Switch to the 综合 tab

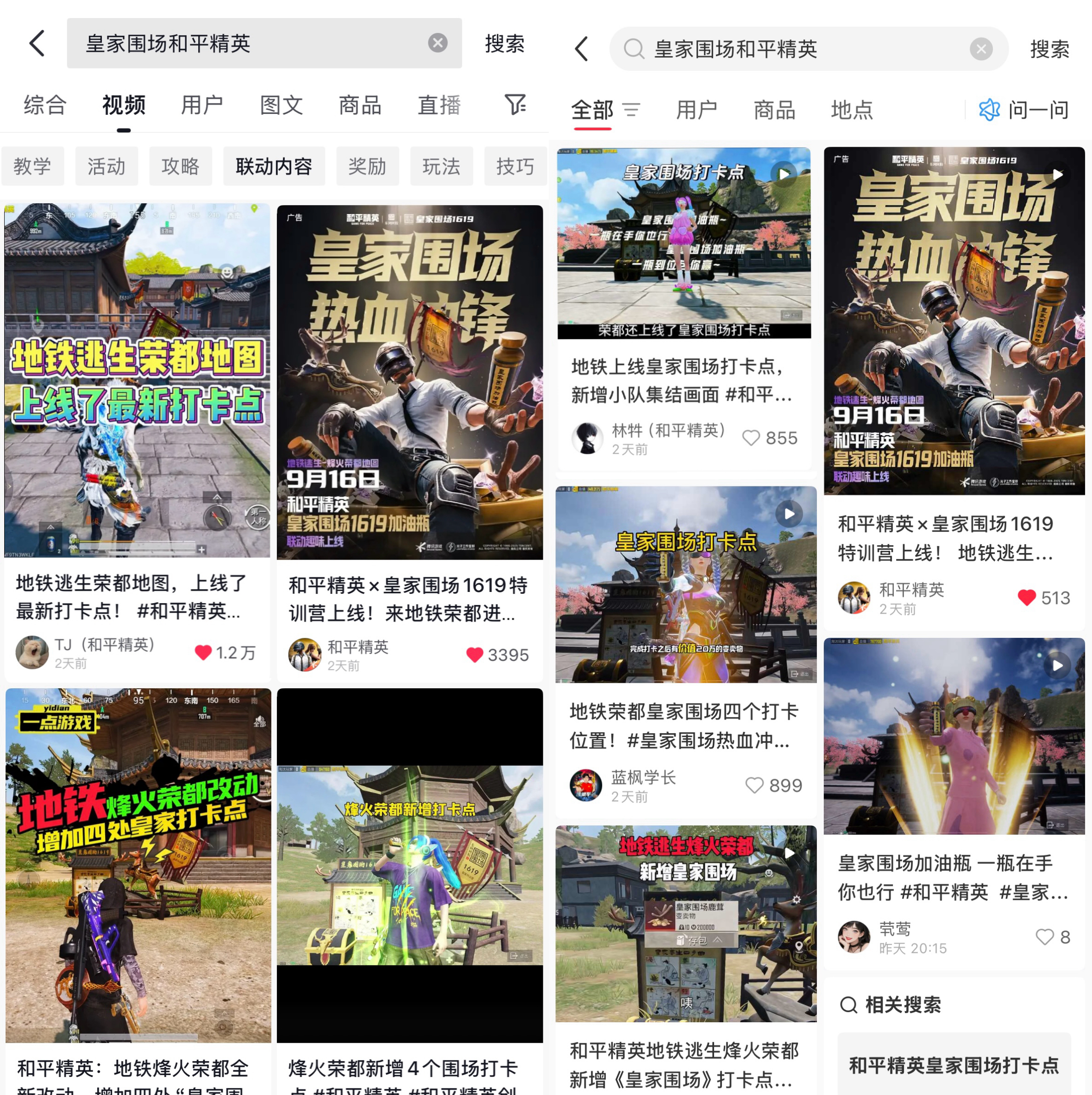click(x=45, y=106)
